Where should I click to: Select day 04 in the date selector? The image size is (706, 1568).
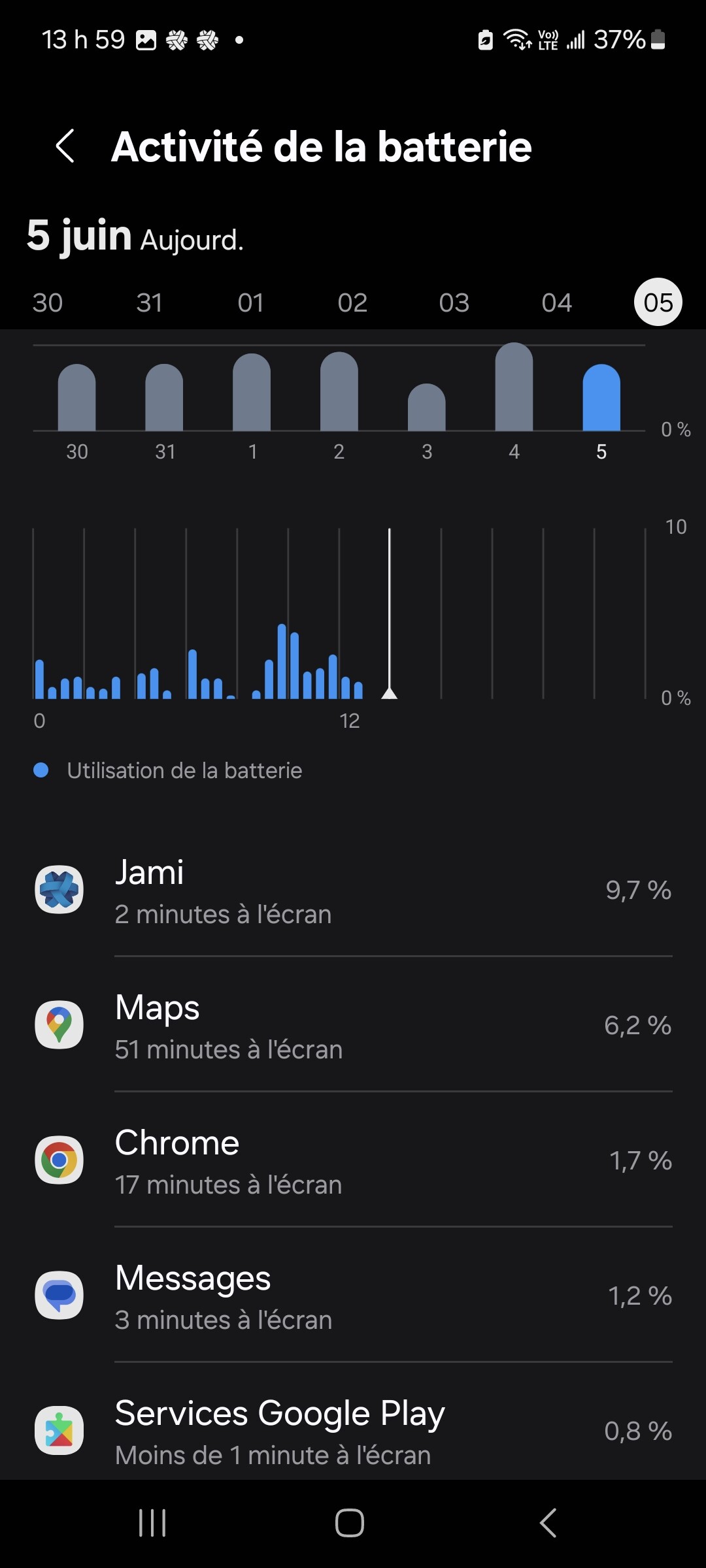[557, 302]
